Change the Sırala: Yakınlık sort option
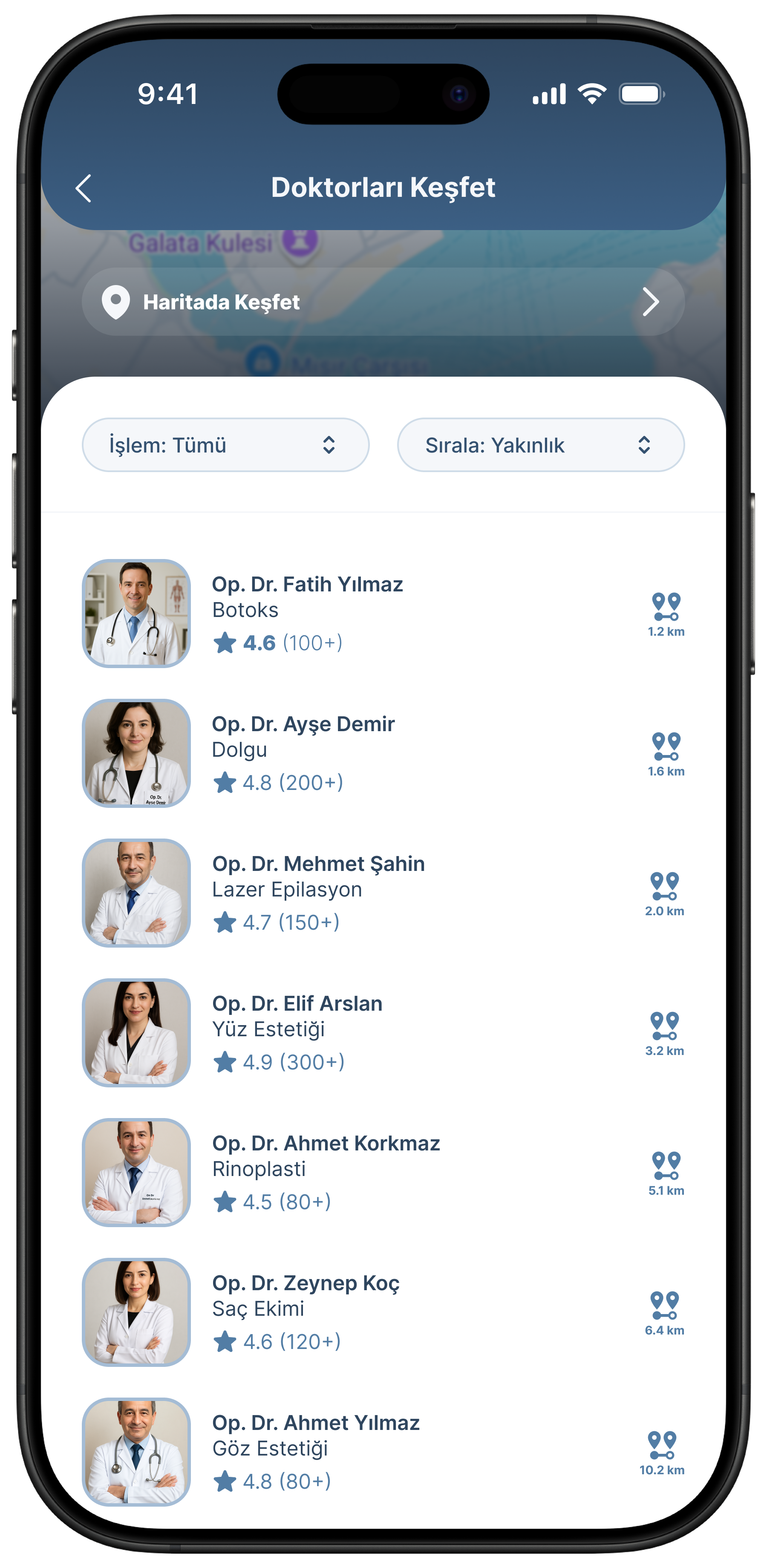The width and height of the screenshot is (767, 1568). (x=541, y=445)
